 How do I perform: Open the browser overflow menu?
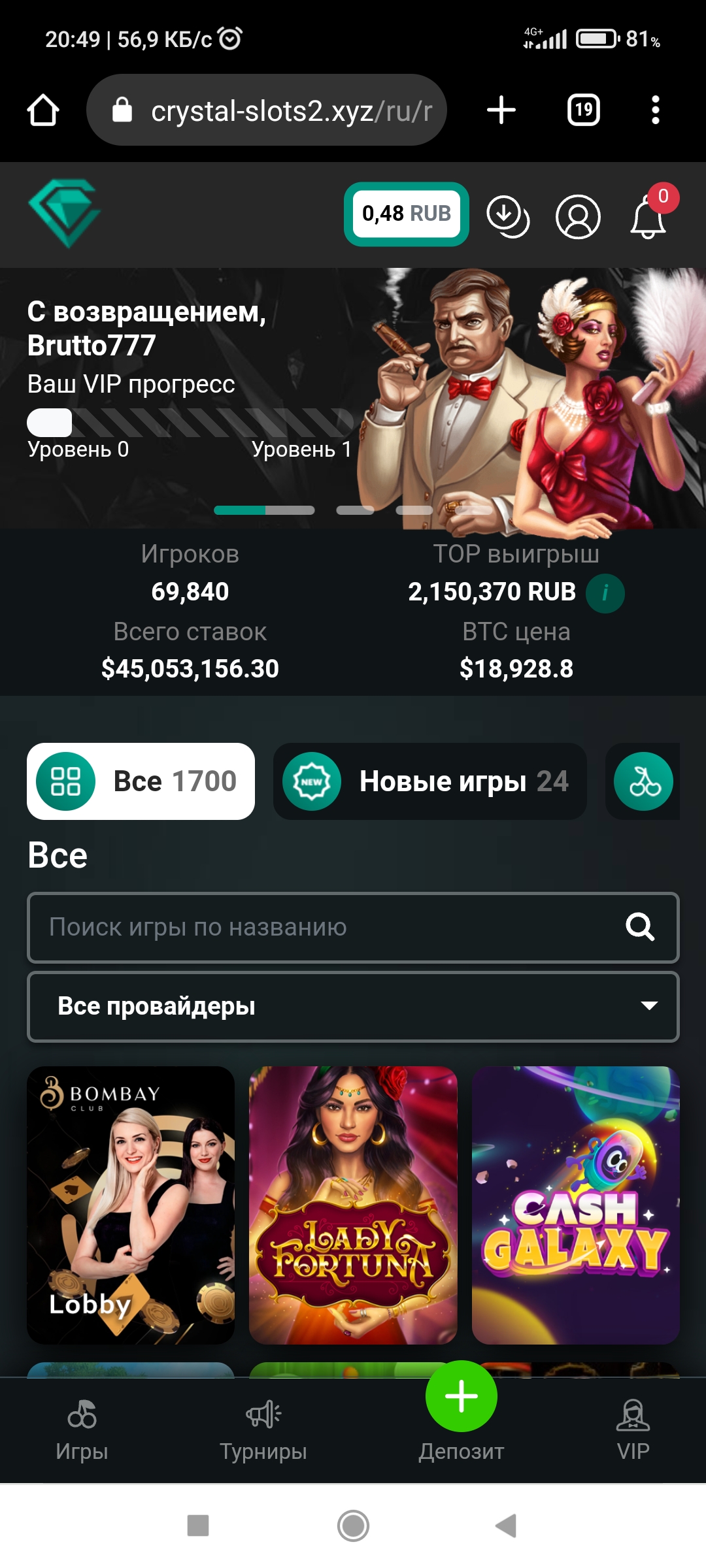click(x=655, y=110)
